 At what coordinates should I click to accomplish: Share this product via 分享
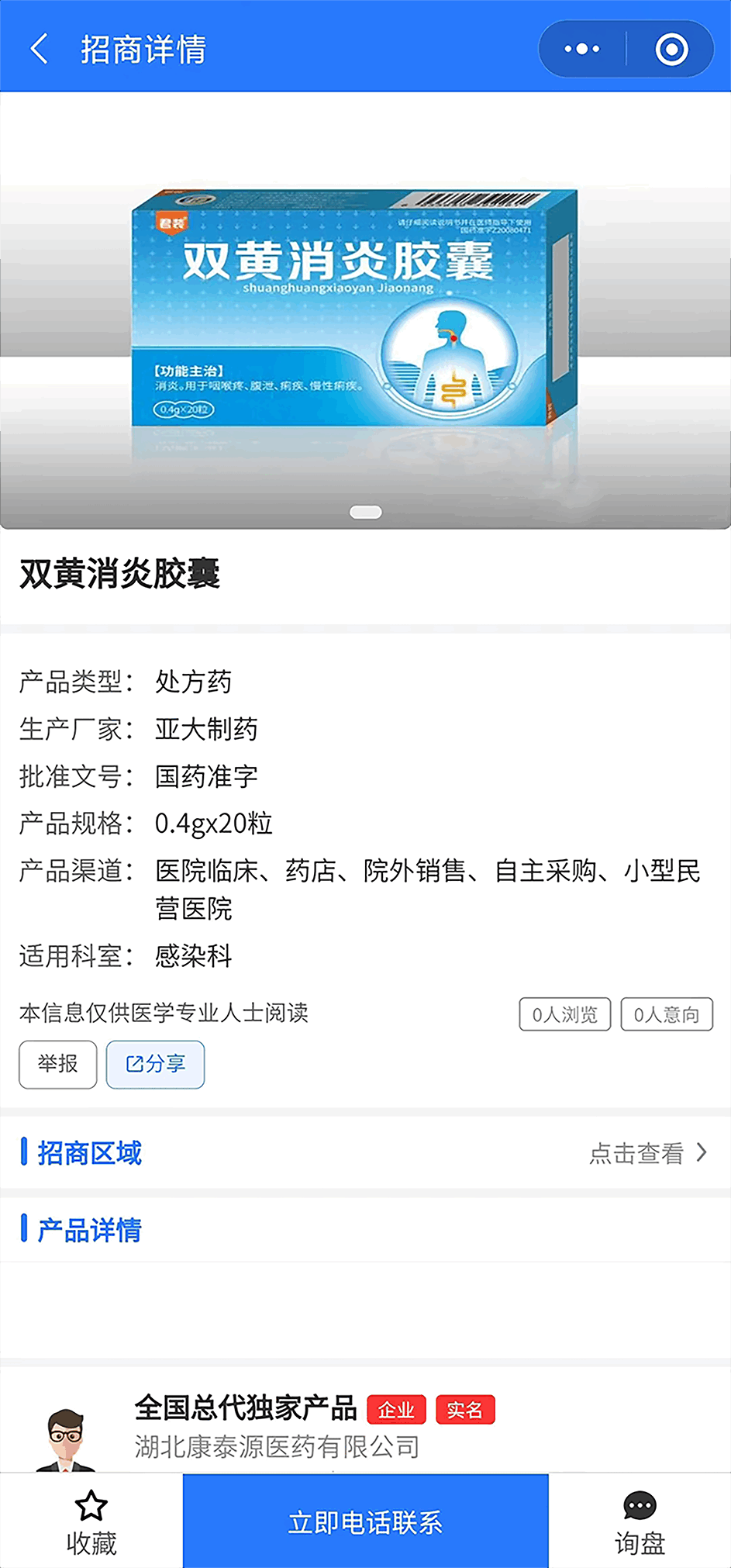pos(155,1064)
